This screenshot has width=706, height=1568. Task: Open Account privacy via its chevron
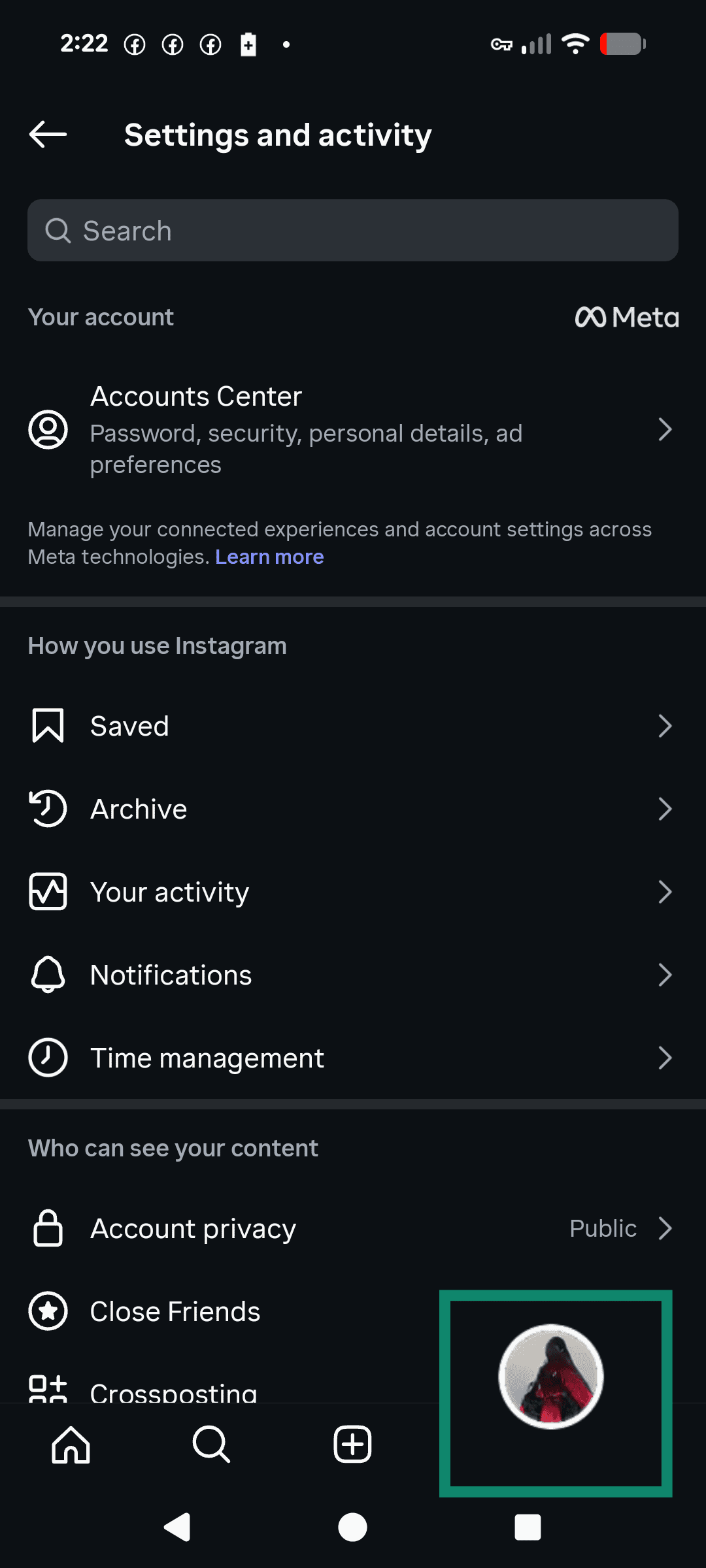click(x=665, y=1228)
